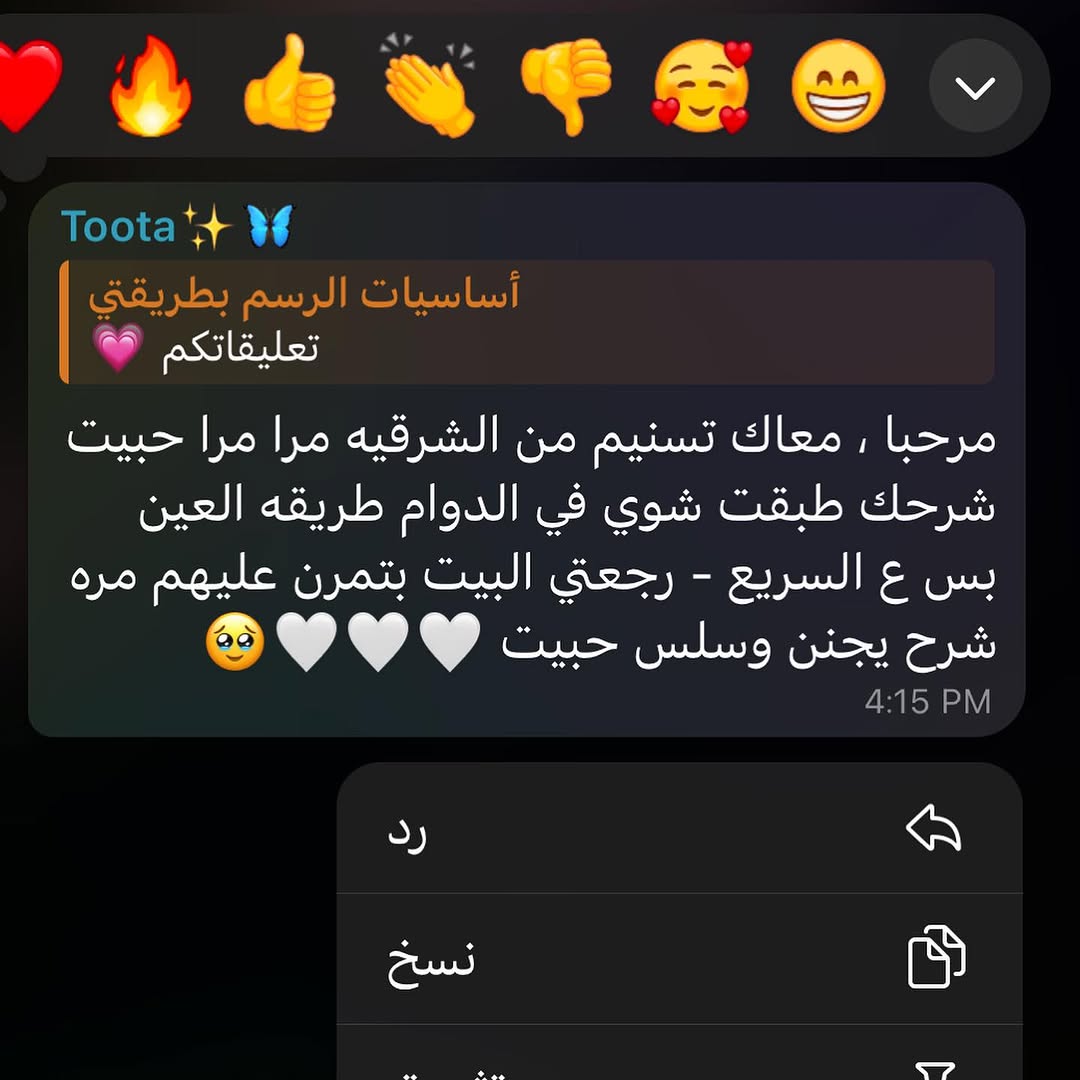React with the fire emoji
Viewport: 1080px width, 1080px height.
[150, 87]
